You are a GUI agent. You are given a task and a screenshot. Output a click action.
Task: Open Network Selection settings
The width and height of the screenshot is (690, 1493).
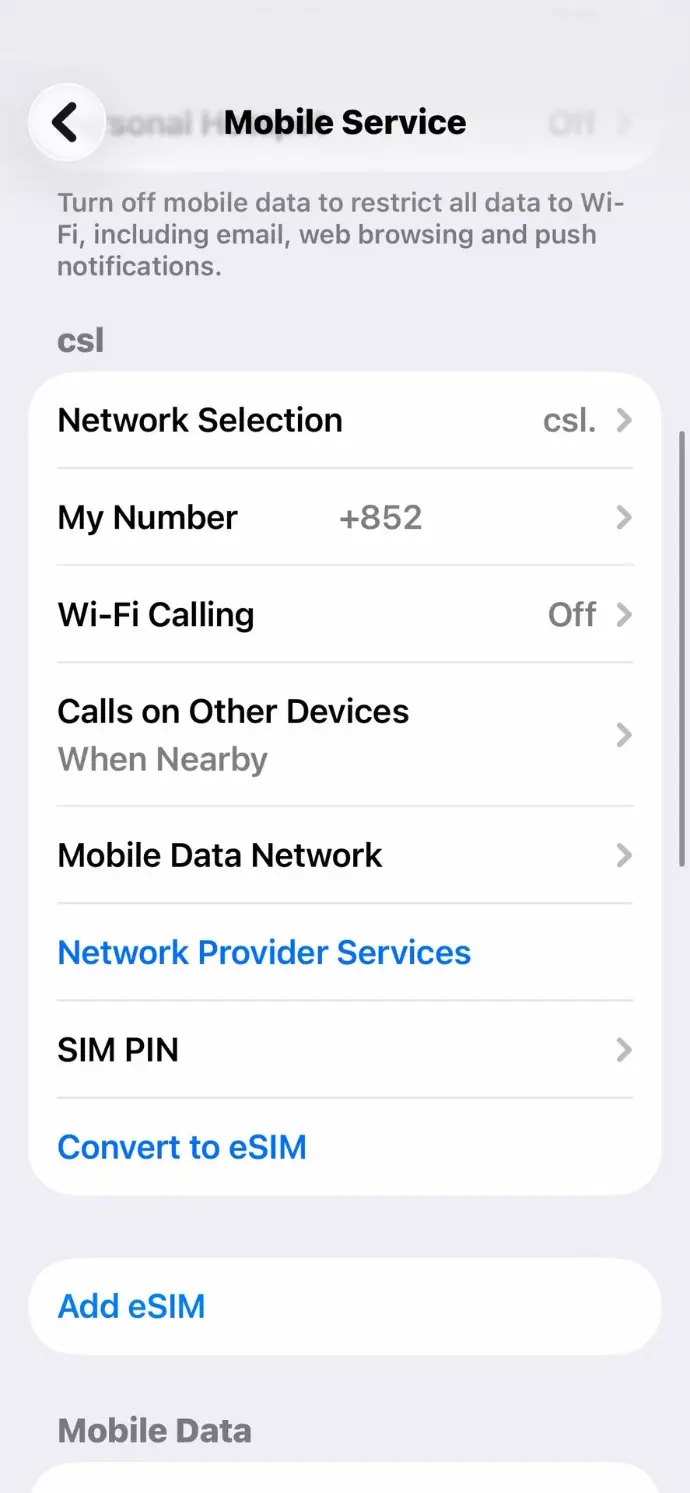[344, 420]
